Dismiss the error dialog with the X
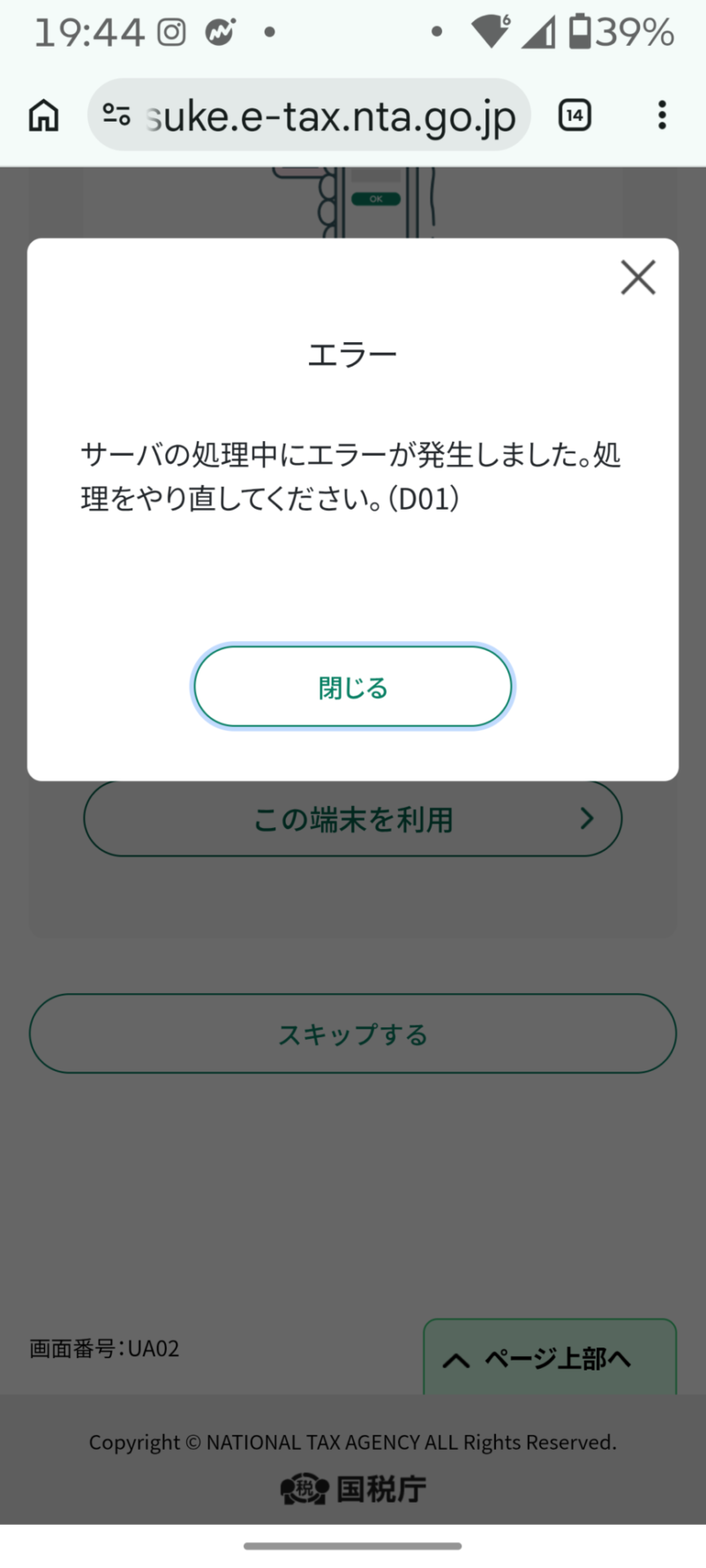Image resolution: width=706 pixels, height=1568 pixels. pyautogui.click(x=637, y=277)
